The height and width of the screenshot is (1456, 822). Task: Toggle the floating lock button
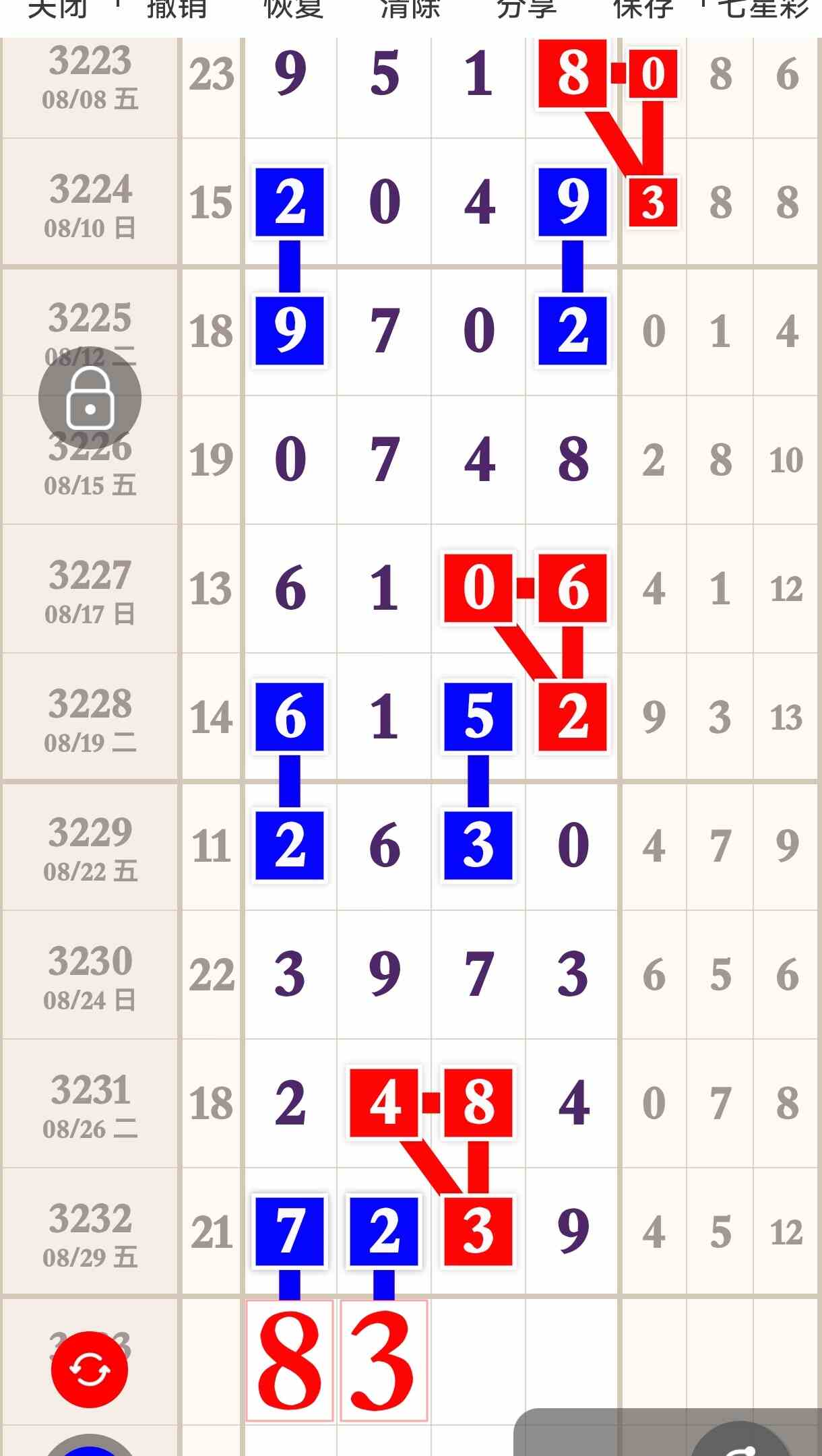pos(90,398)
